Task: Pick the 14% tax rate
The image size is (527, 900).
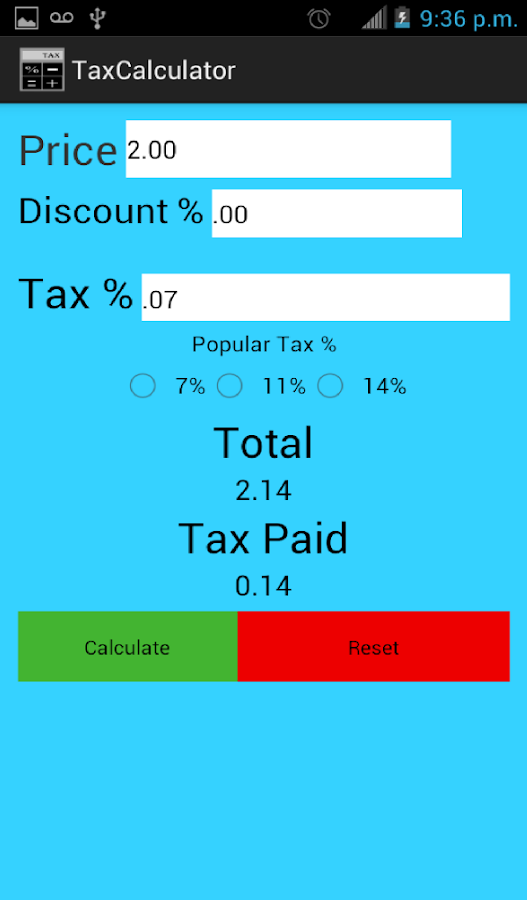Action: pyautogui.click(x=362, y=386)
